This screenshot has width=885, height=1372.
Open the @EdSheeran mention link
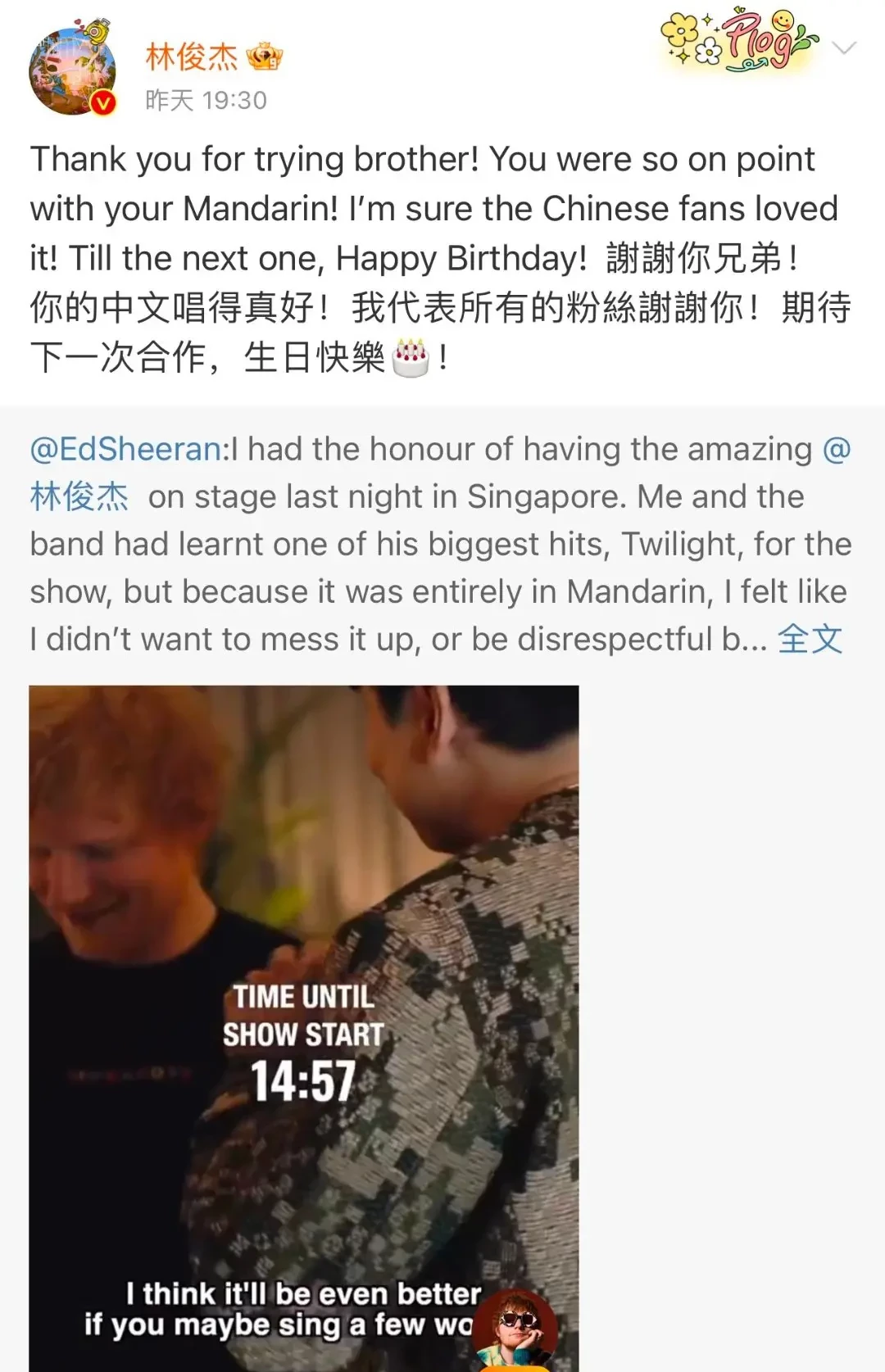pos(125,449)
